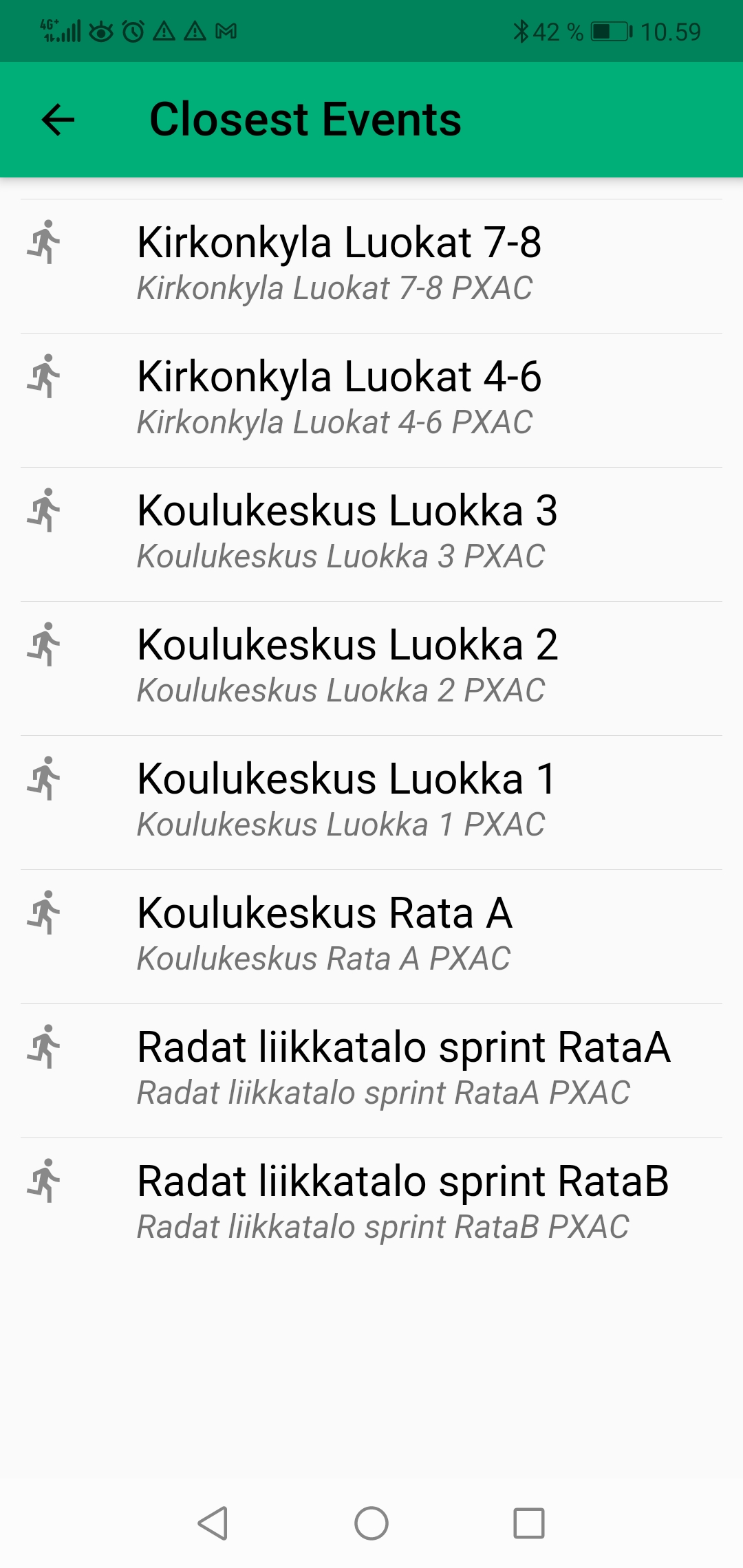The width and height of the screenshot is (743, 1568).
Task: Tap the system home button
Action: coord(371,1523)
